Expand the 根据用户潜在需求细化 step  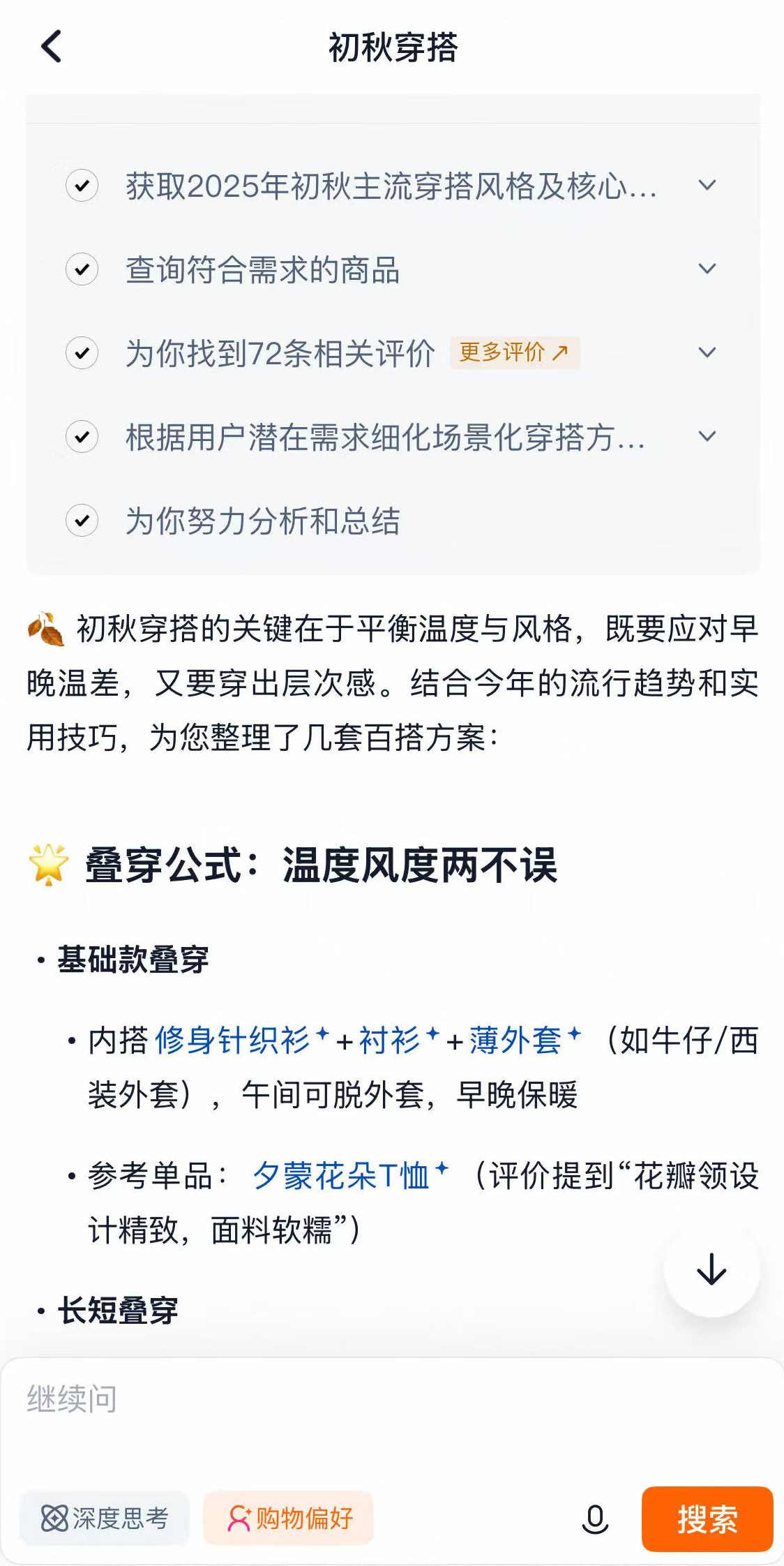(x=707, y=437)
